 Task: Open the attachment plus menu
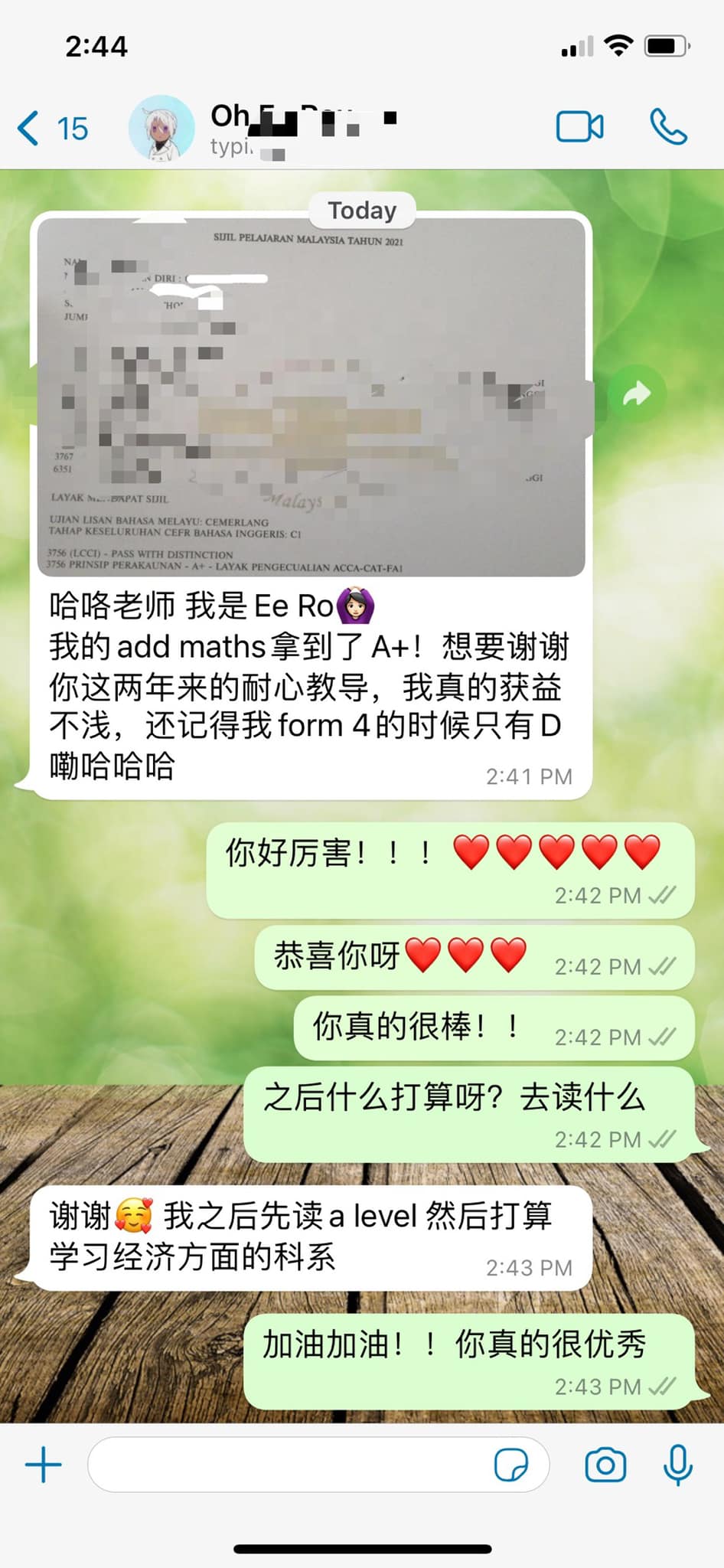pos(44,1465)
